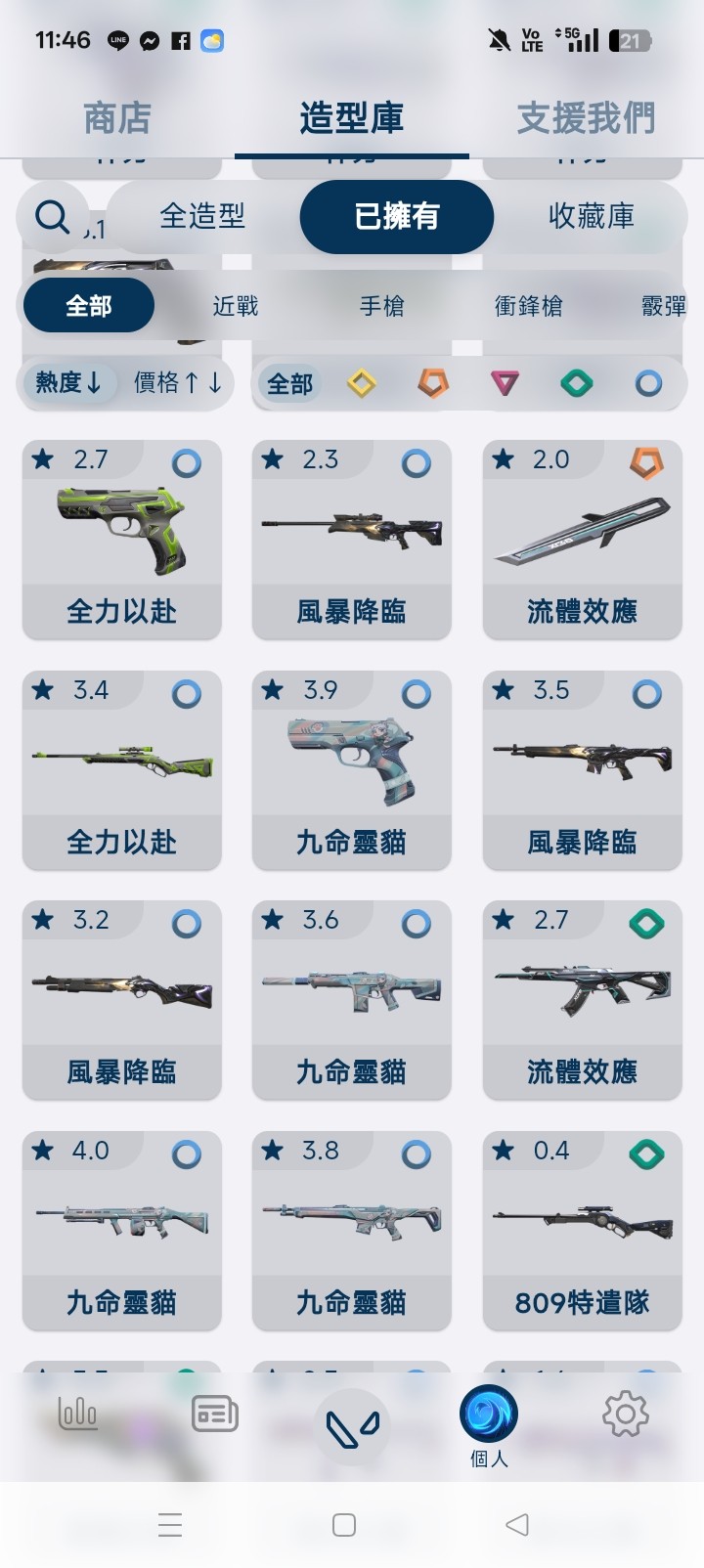704x1568 pixels.
Task: Filter skins by blue circle rarity icon
Action: (x=647, y=384)
